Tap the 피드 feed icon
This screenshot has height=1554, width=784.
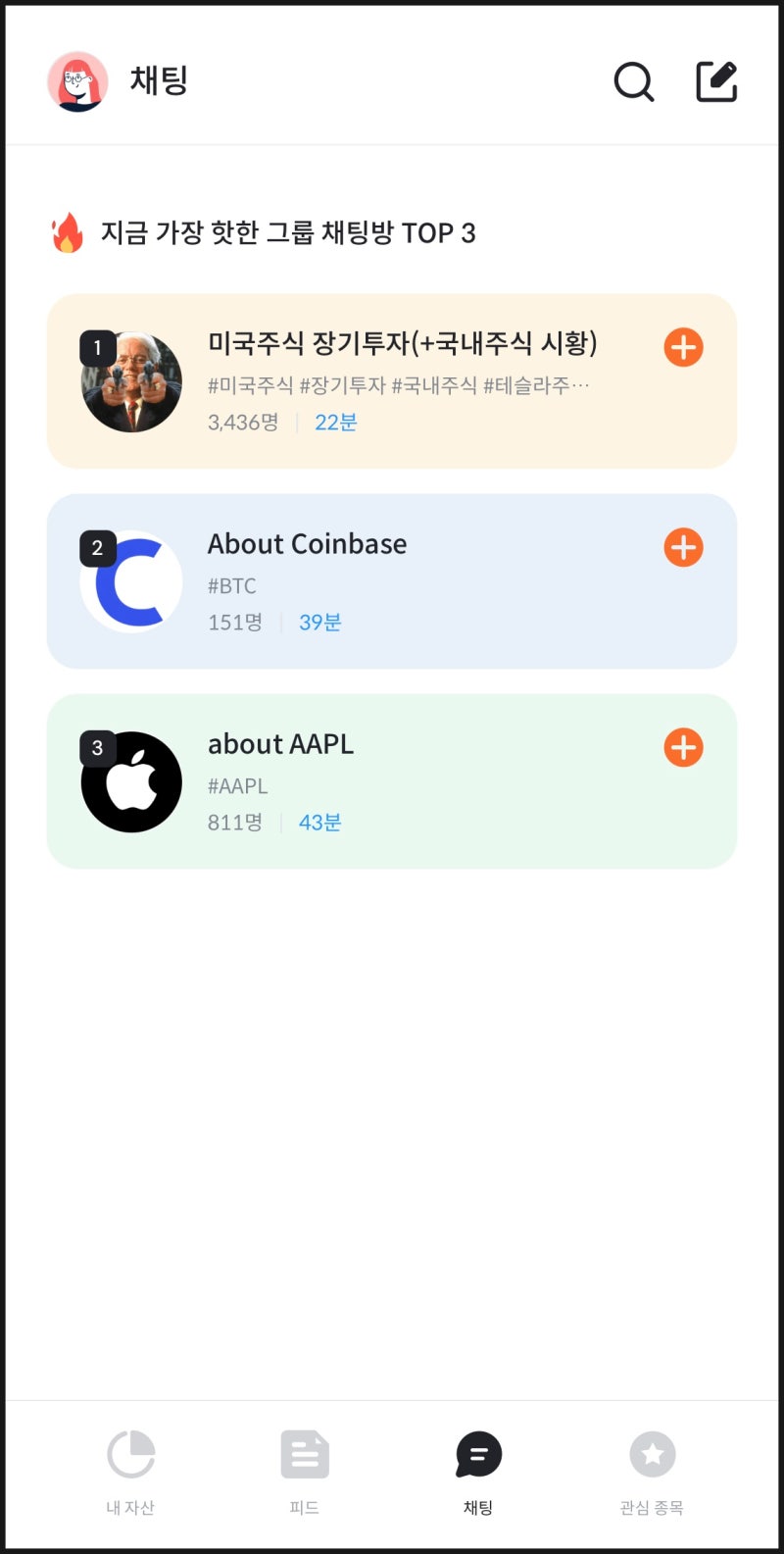point(305,1454)
